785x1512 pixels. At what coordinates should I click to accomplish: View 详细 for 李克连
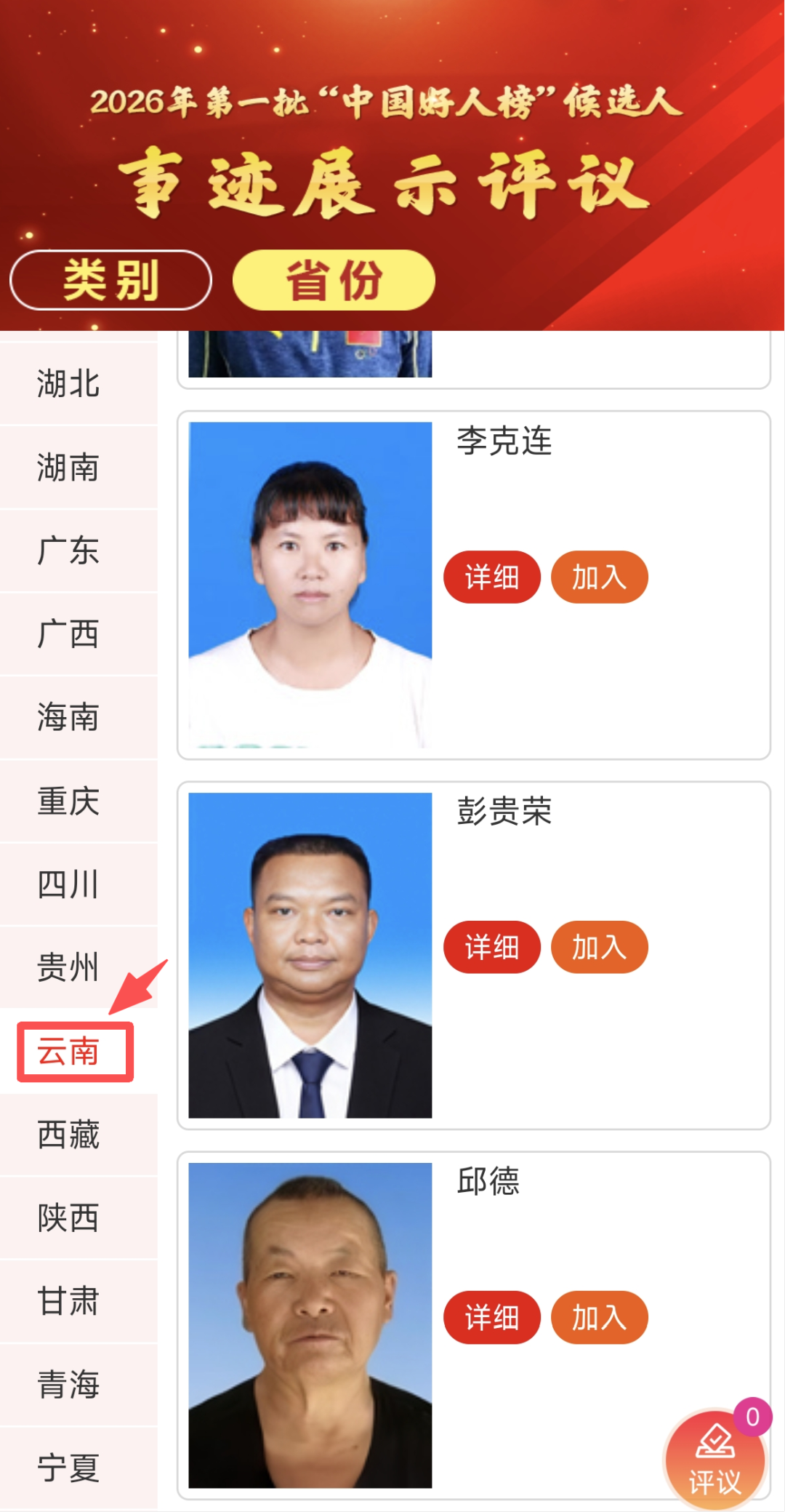coord(492,577)
